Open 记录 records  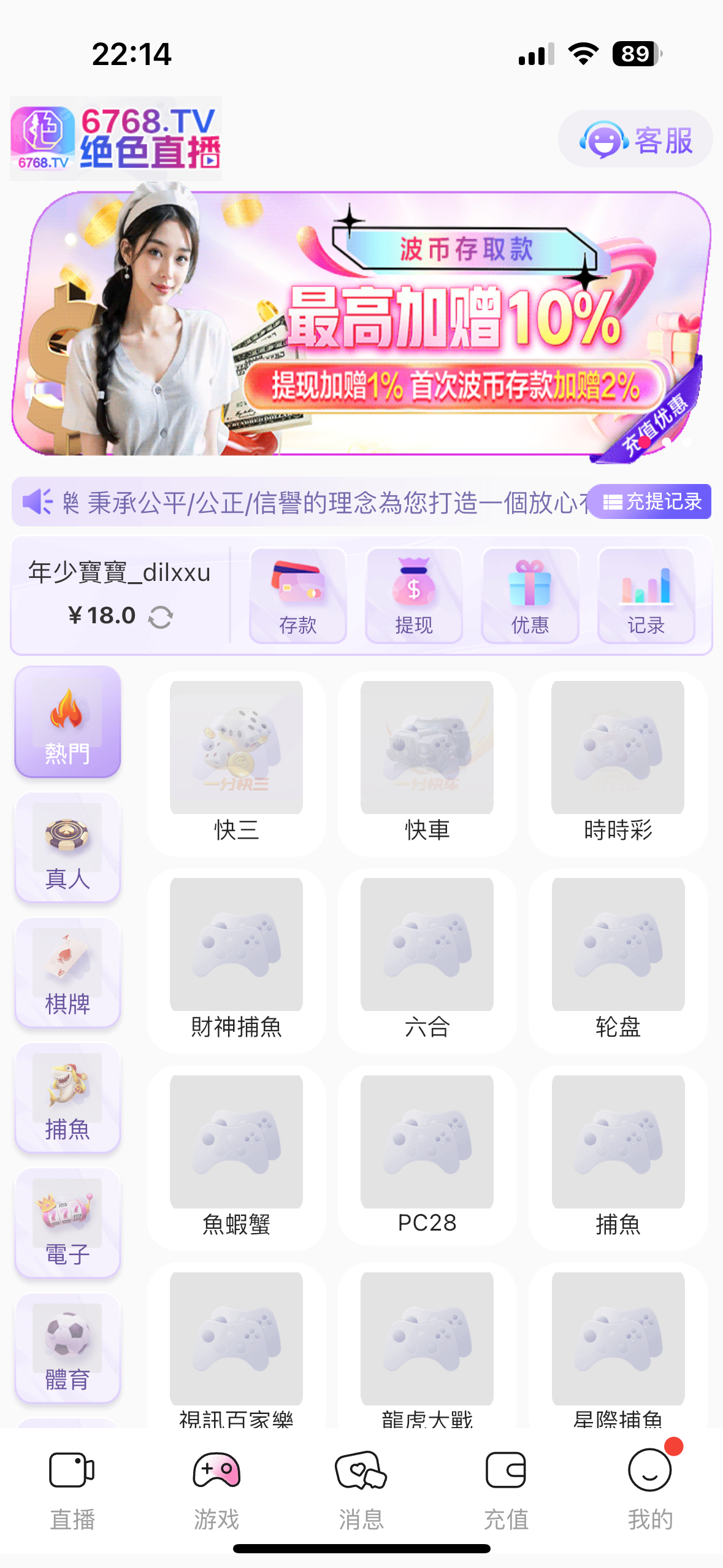coord(646,595)
